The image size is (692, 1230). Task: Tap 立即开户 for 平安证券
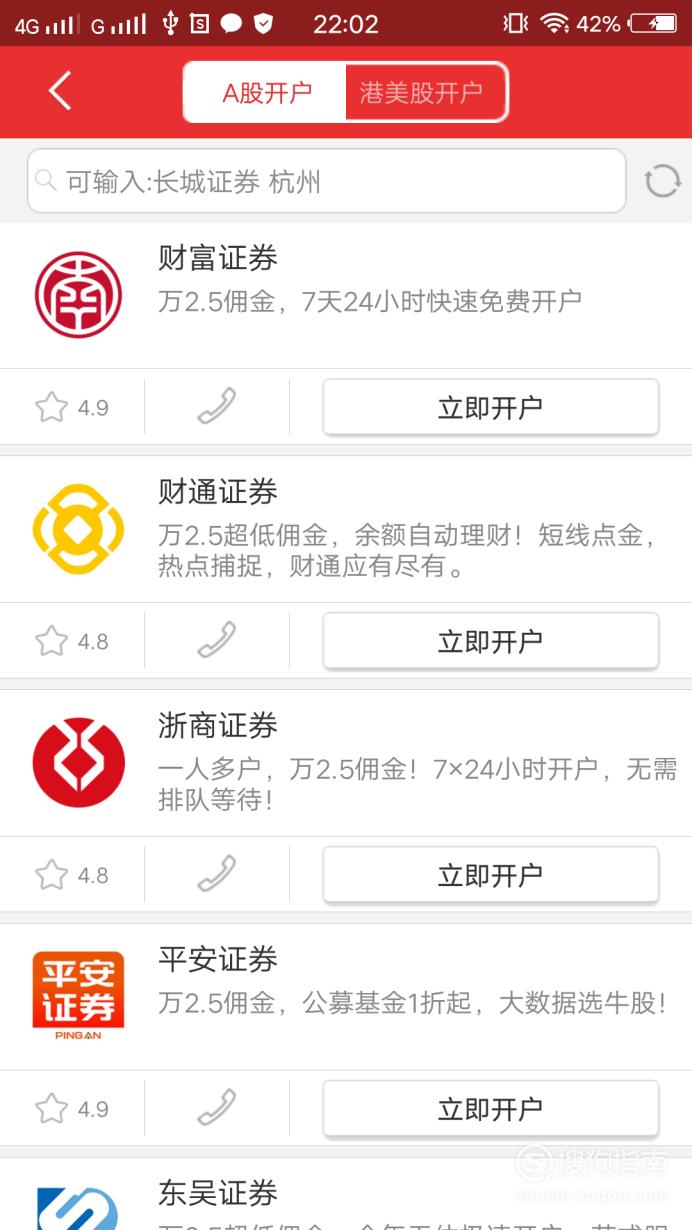(x=490, y=1108)
